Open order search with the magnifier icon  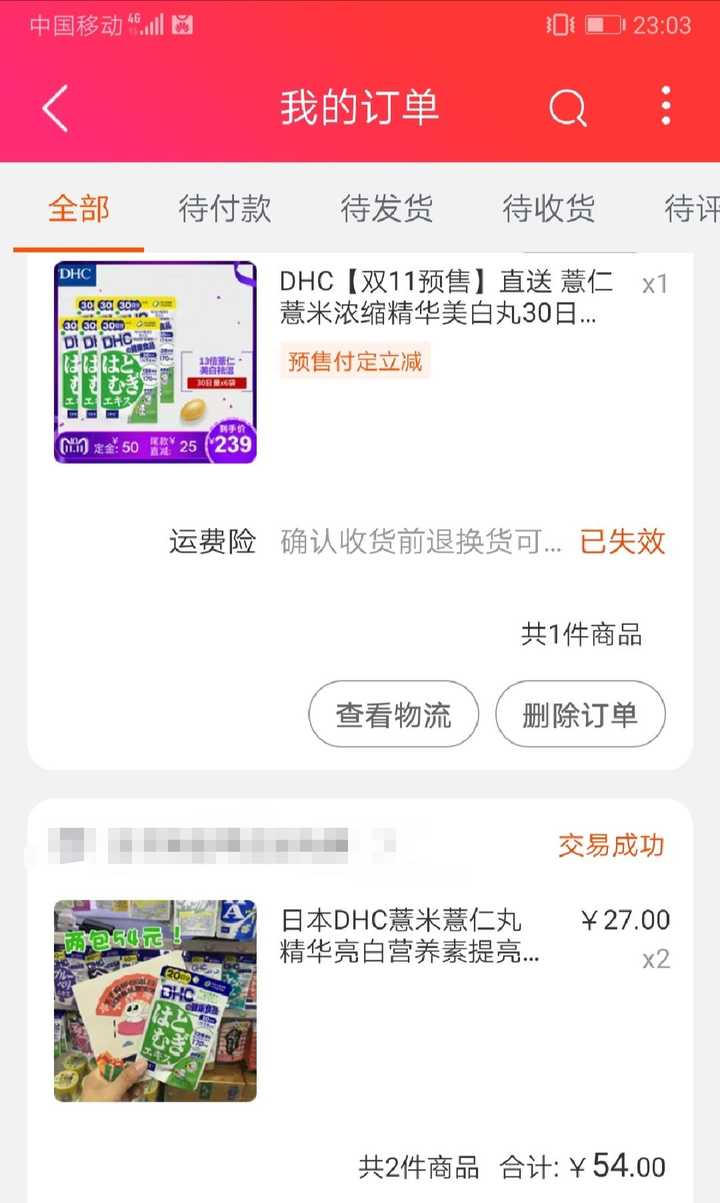click(567, 110)
